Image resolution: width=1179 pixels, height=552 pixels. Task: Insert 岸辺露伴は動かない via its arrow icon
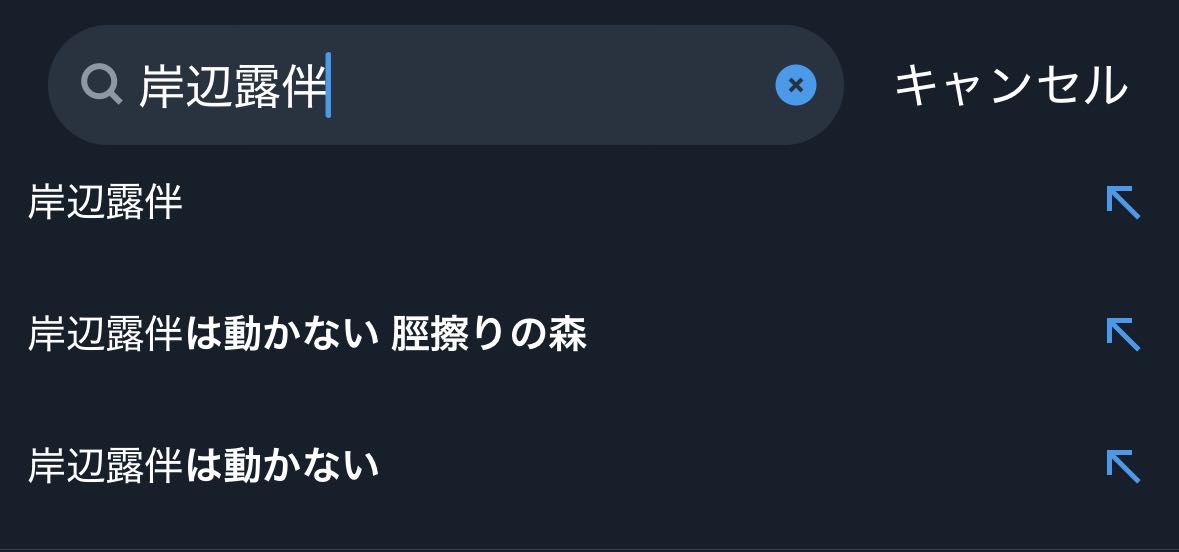(1123, 466)
